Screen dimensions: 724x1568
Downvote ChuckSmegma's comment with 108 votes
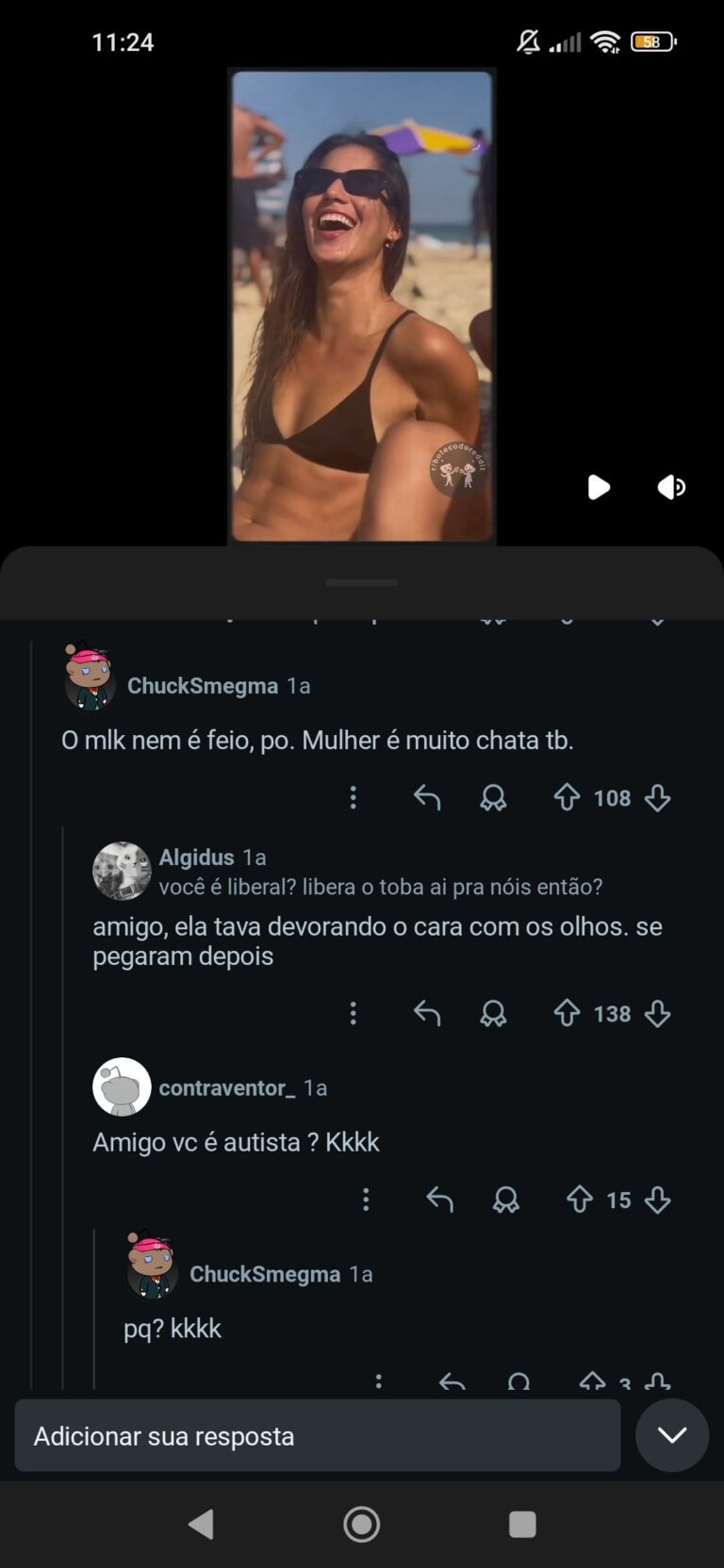658,798
